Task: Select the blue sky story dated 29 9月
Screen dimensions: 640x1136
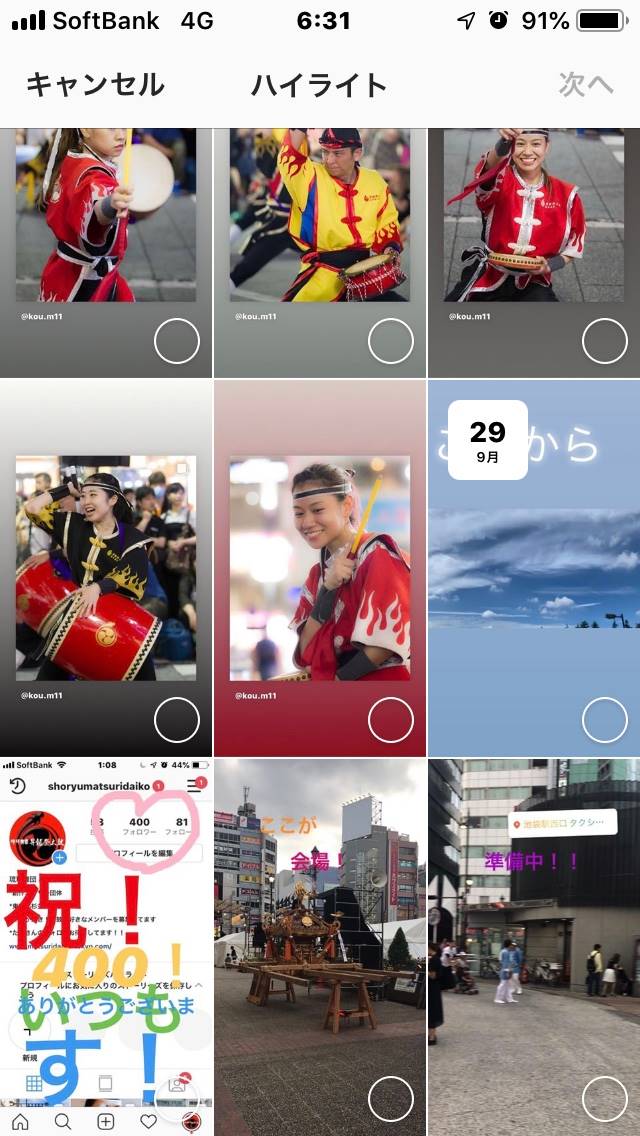Action: tap(534, 568)
